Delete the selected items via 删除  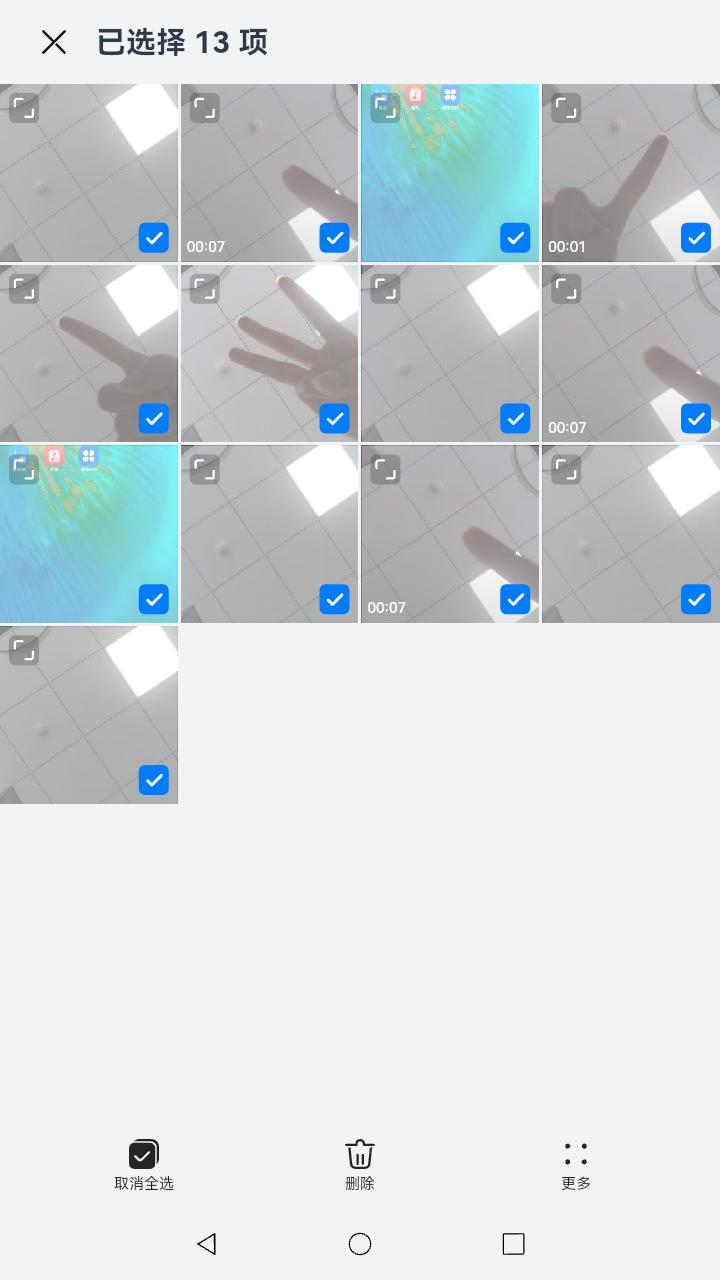(x=360, y=1166)
